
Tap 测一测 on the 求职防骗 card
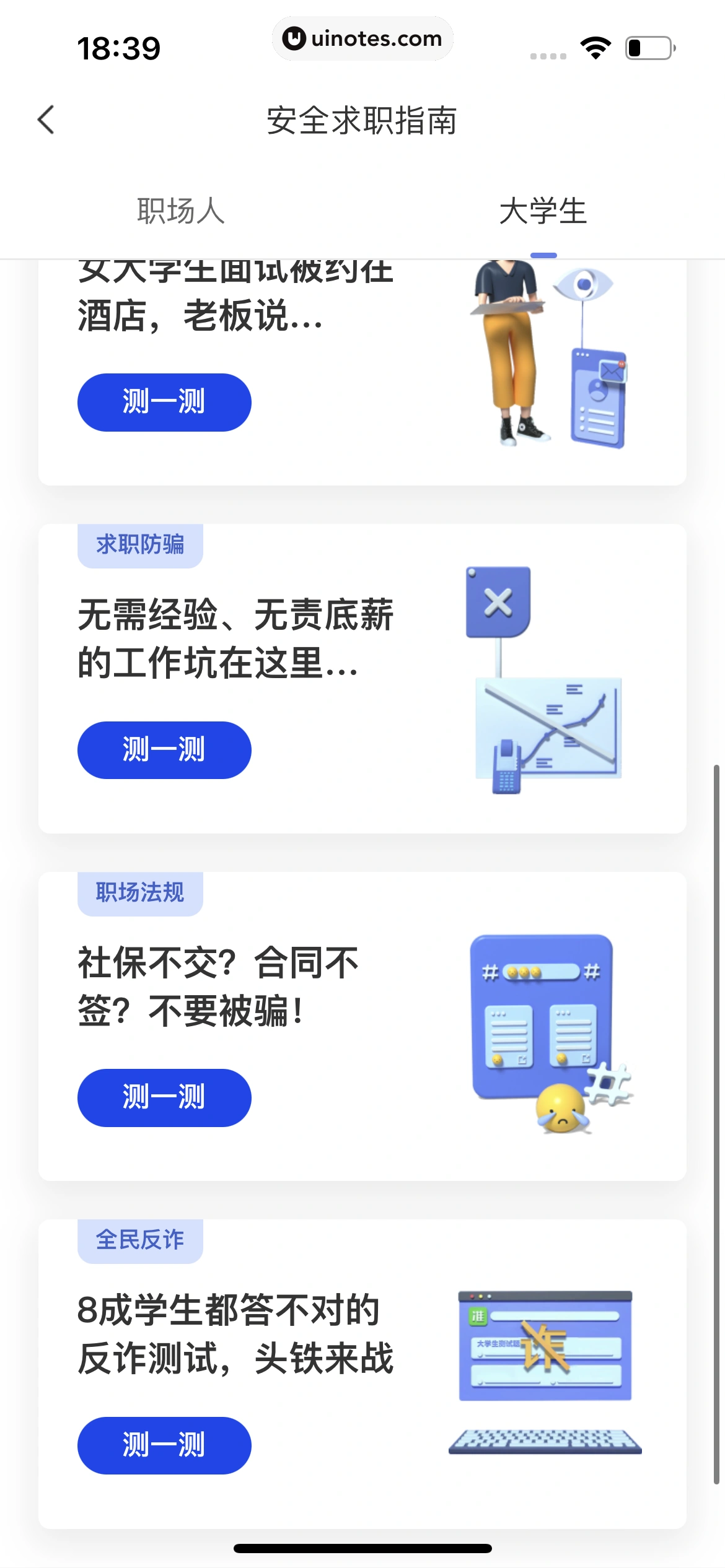164,750
